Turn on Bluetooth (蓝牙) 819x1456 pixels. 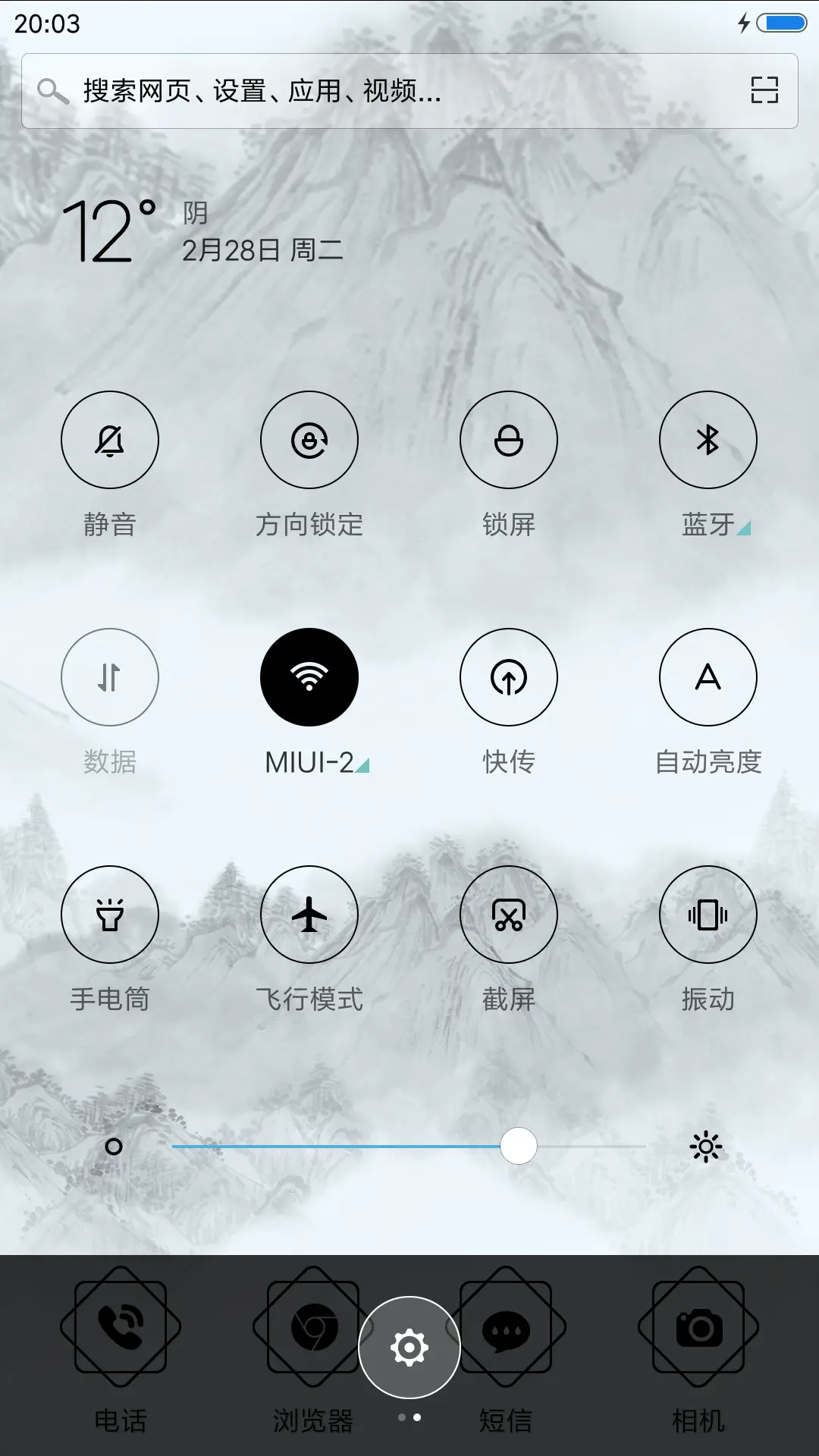708,440
